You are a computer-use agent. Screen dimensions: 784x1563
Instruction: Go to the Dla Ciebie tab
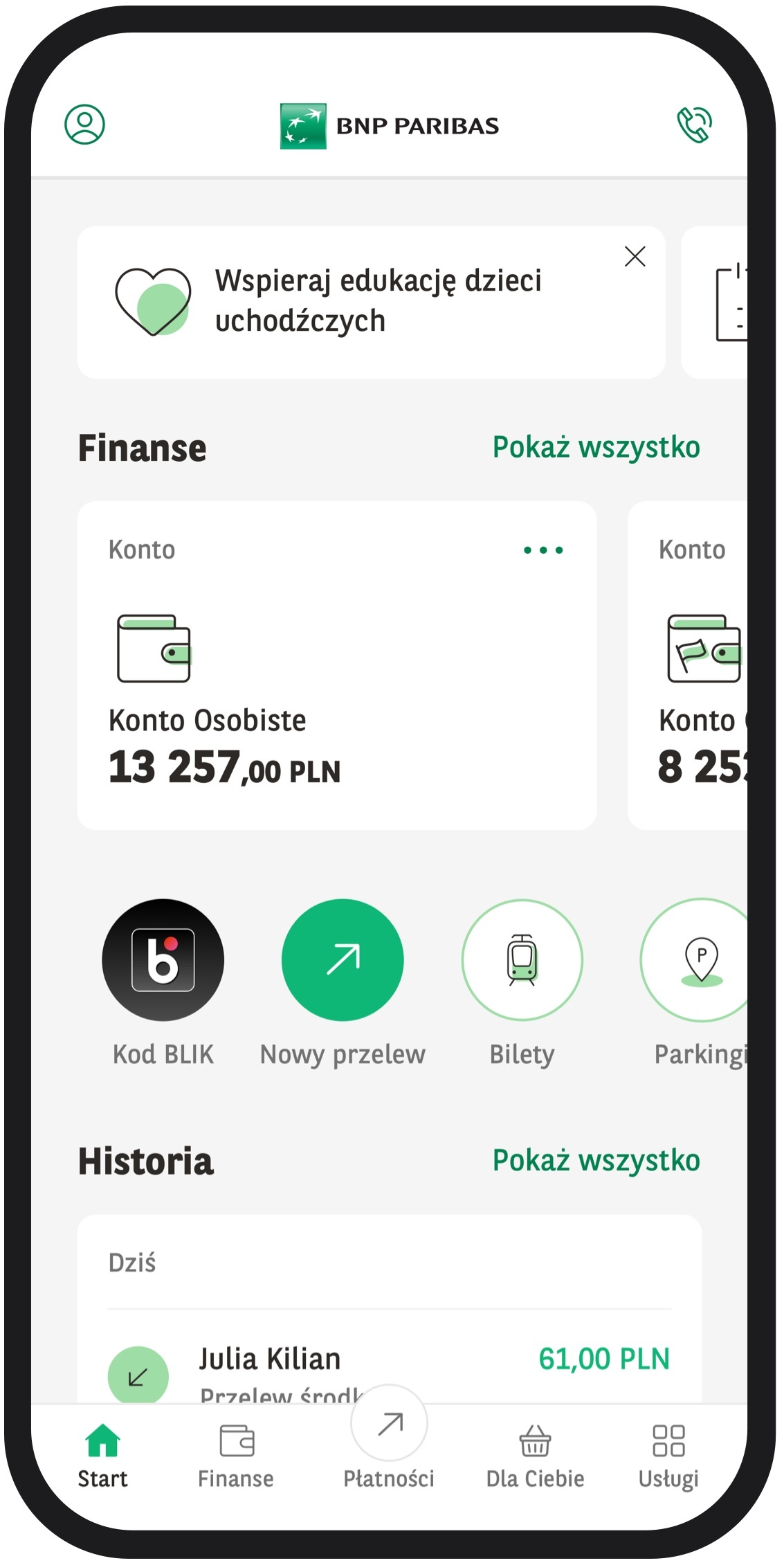pyautogui.click(x=535, y=1456)
